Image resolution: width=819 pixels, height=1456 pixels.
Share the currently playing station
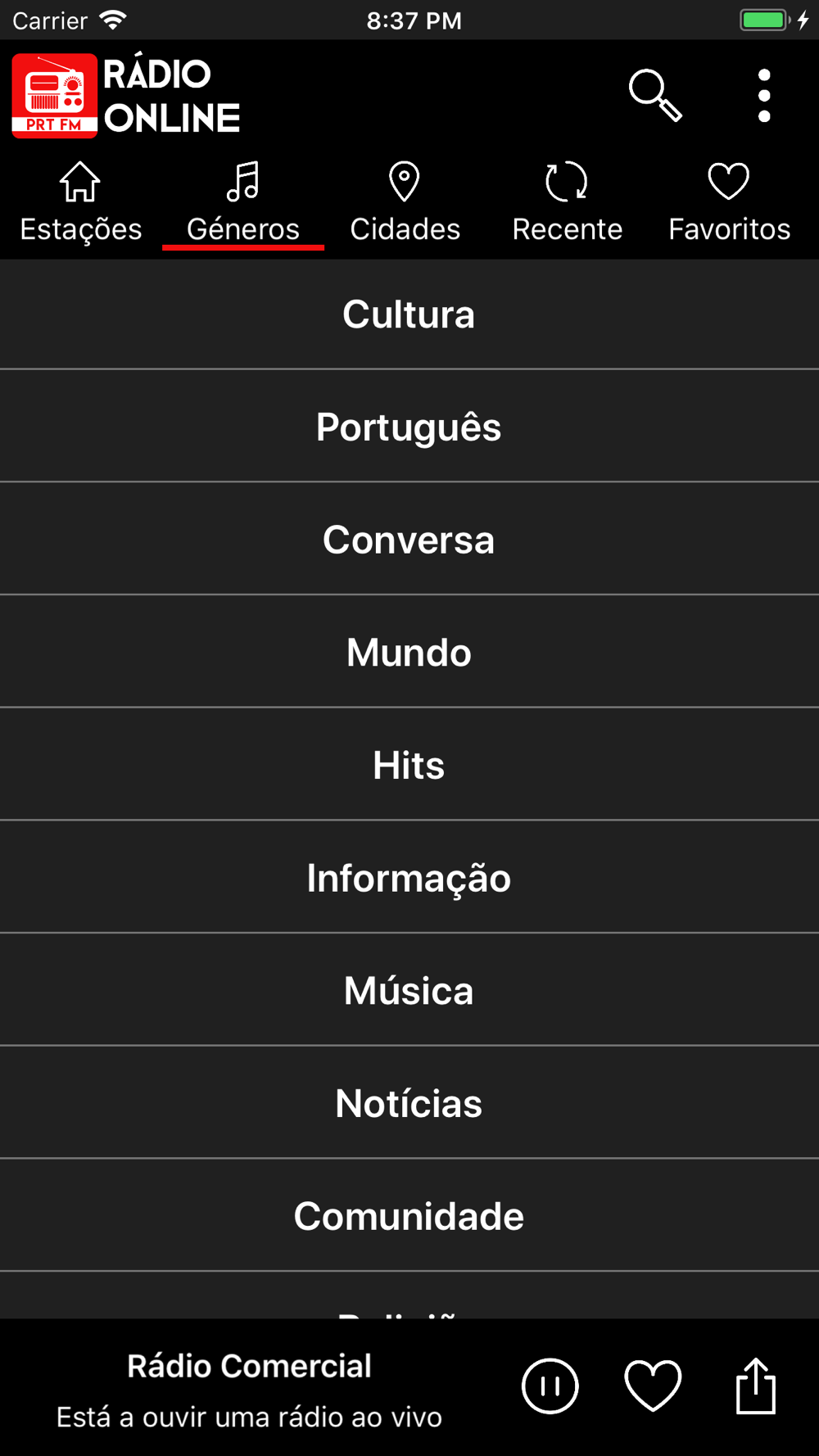(755, 1386)
